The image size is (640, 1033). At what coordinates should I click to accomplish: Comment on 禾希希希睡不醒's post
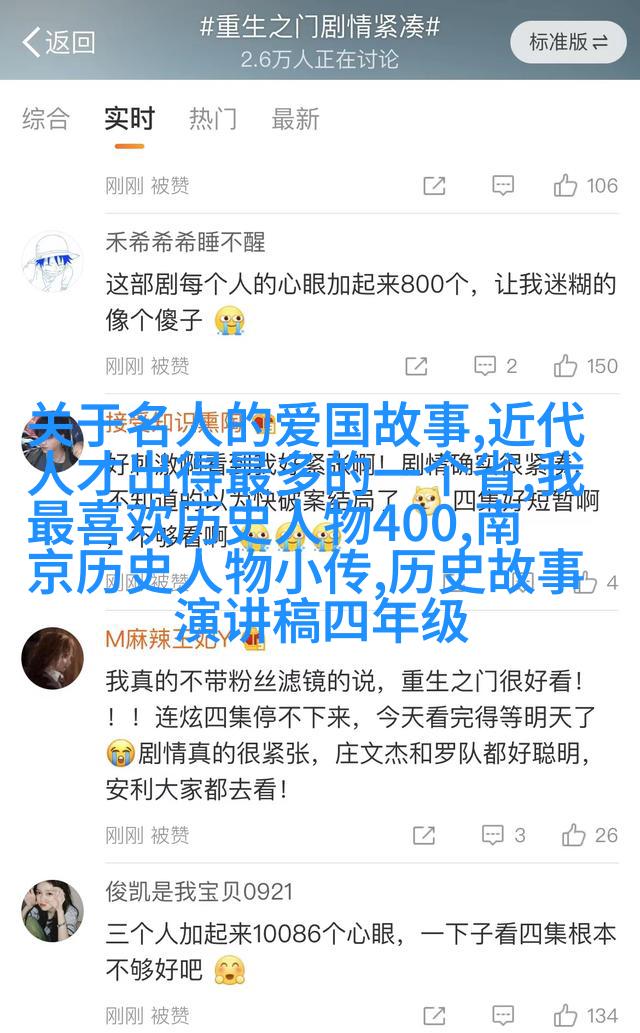click(x=497, y=366)
